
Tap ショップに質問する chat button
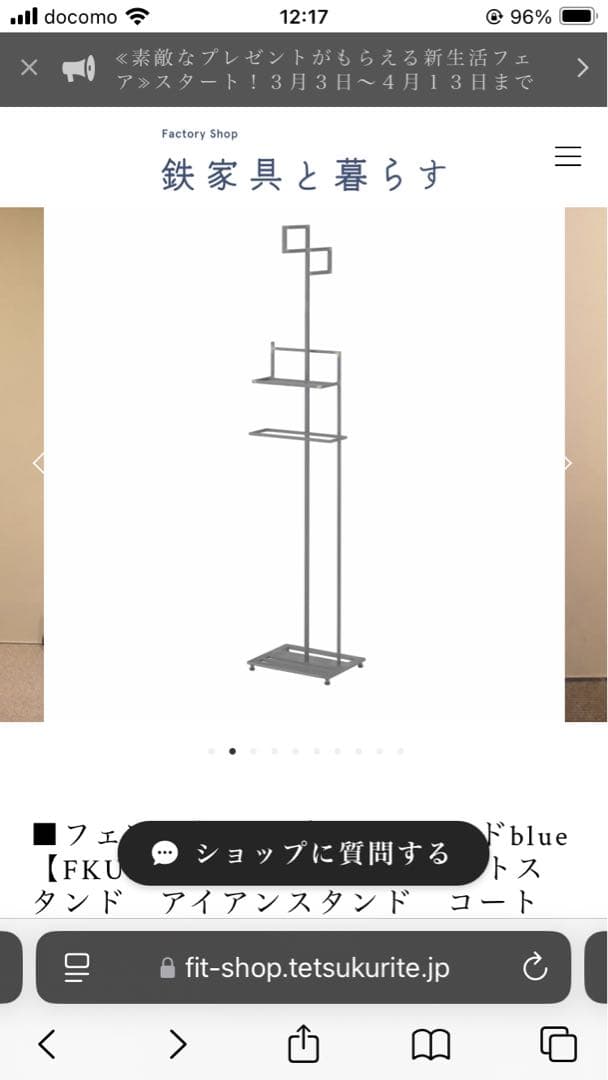303,853
